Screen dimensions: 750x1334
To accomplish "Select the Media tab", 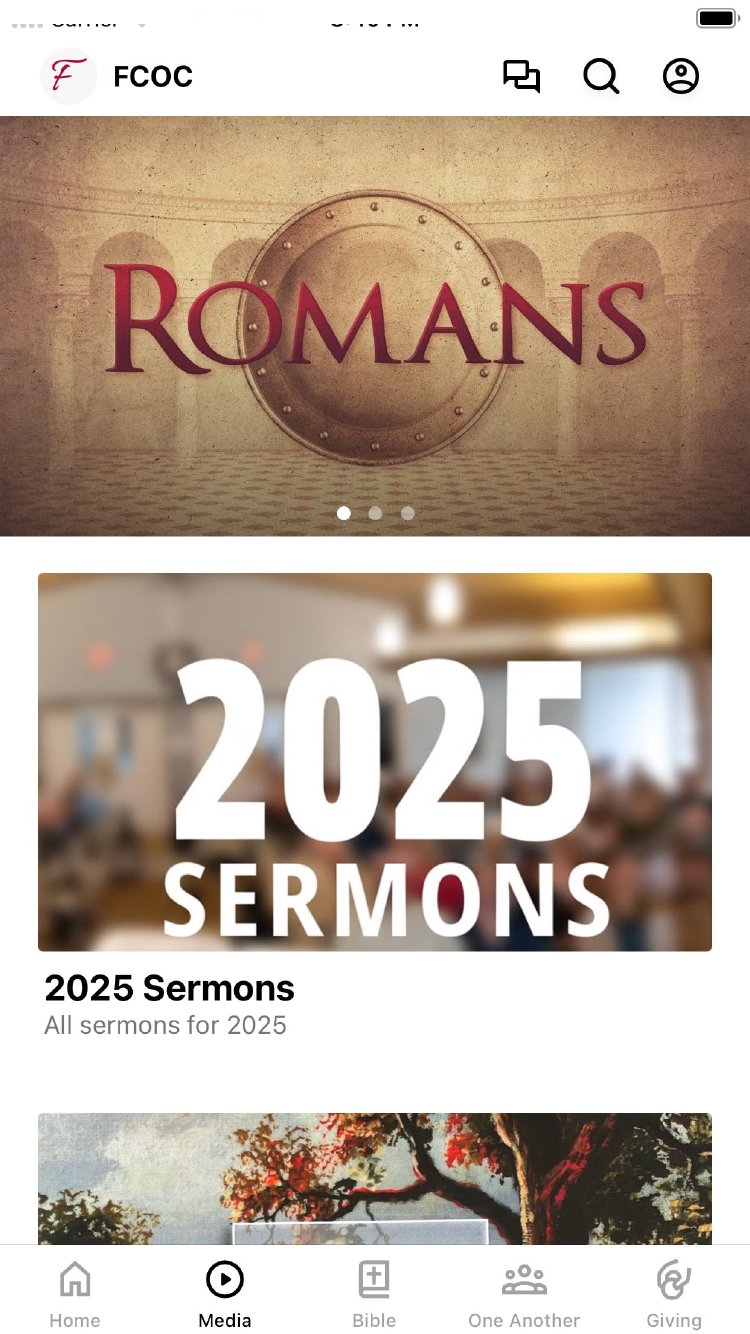I will (225, 1294).
